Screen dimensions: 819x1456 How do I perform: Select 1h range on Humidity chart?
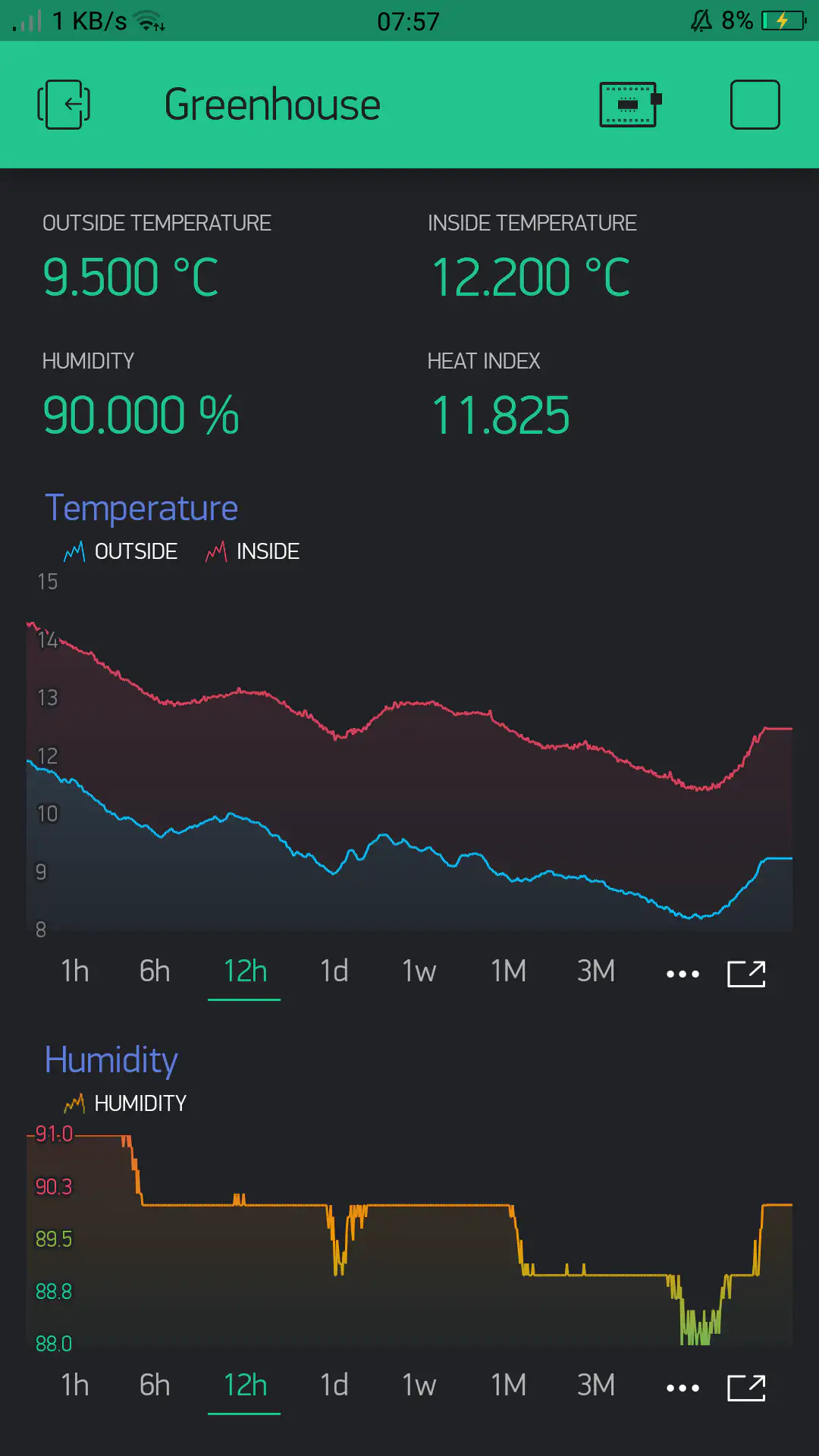(x=75, y=1385)
